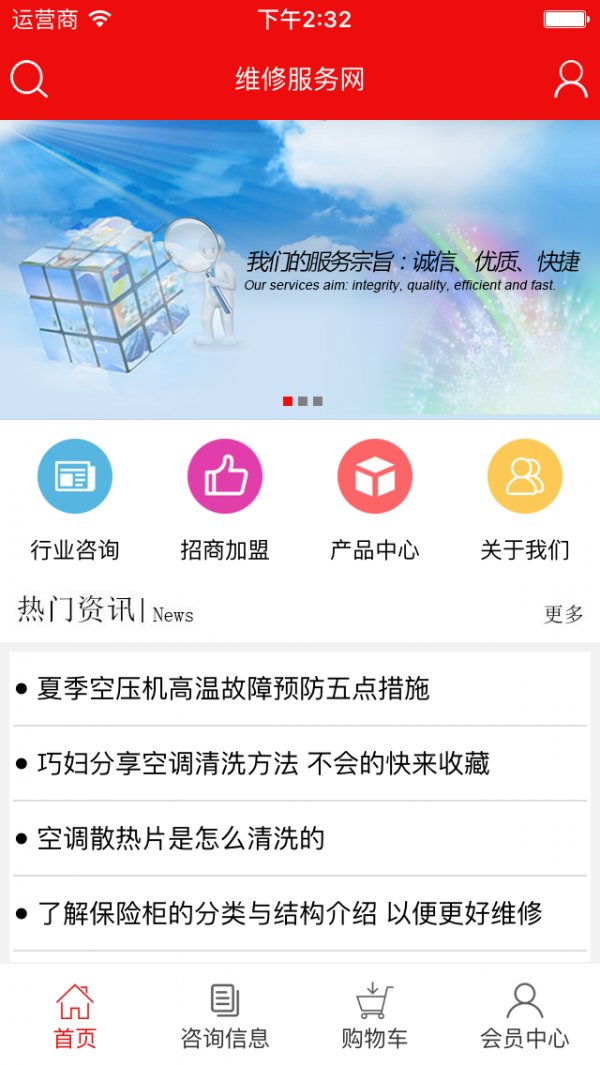The image size is (600, 1065).
Task: Switch to the 咨询信息 tab
Action: pos(225,1014)
